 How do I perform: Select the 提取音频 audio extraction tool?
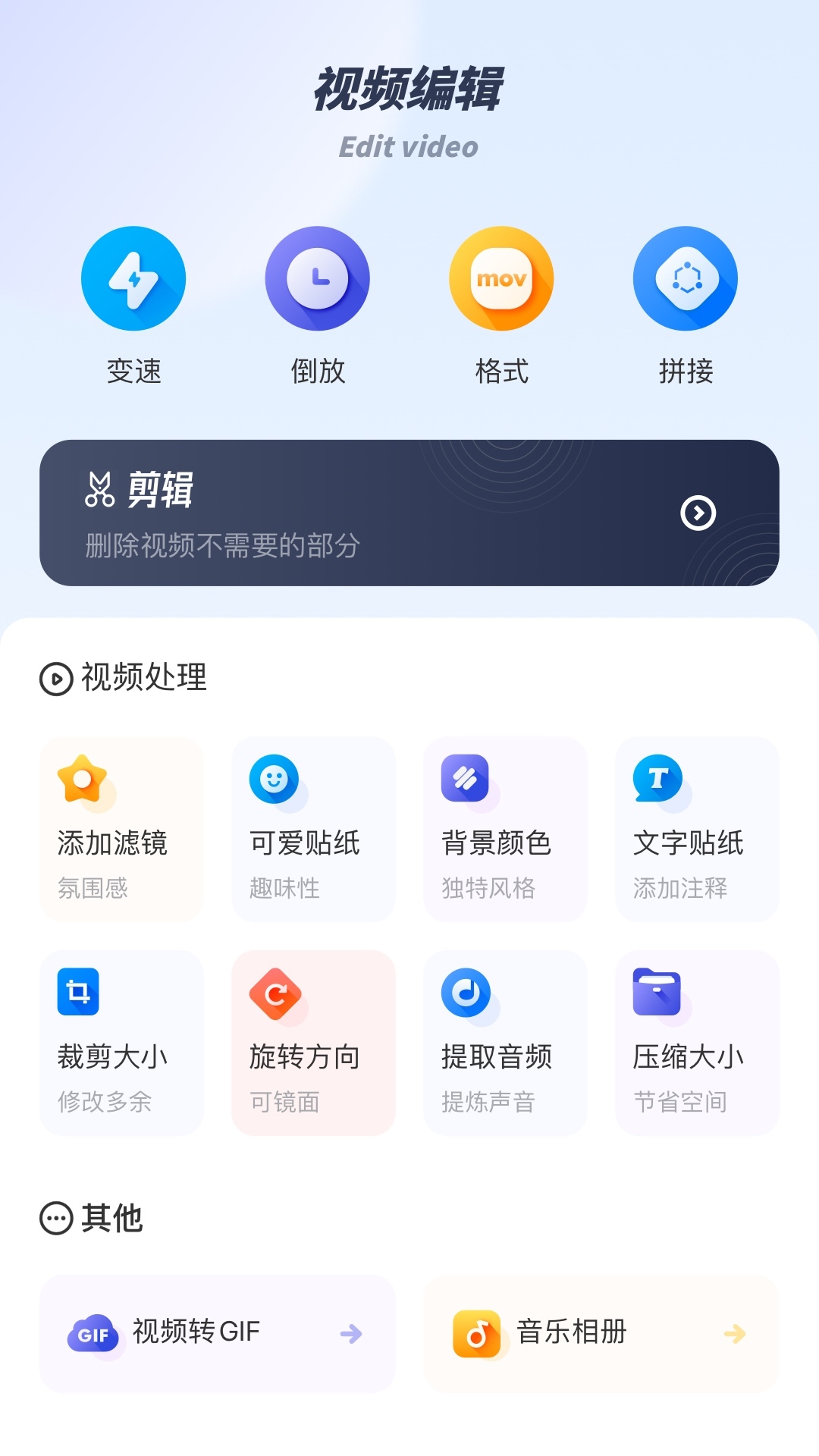click(505, 1043)
